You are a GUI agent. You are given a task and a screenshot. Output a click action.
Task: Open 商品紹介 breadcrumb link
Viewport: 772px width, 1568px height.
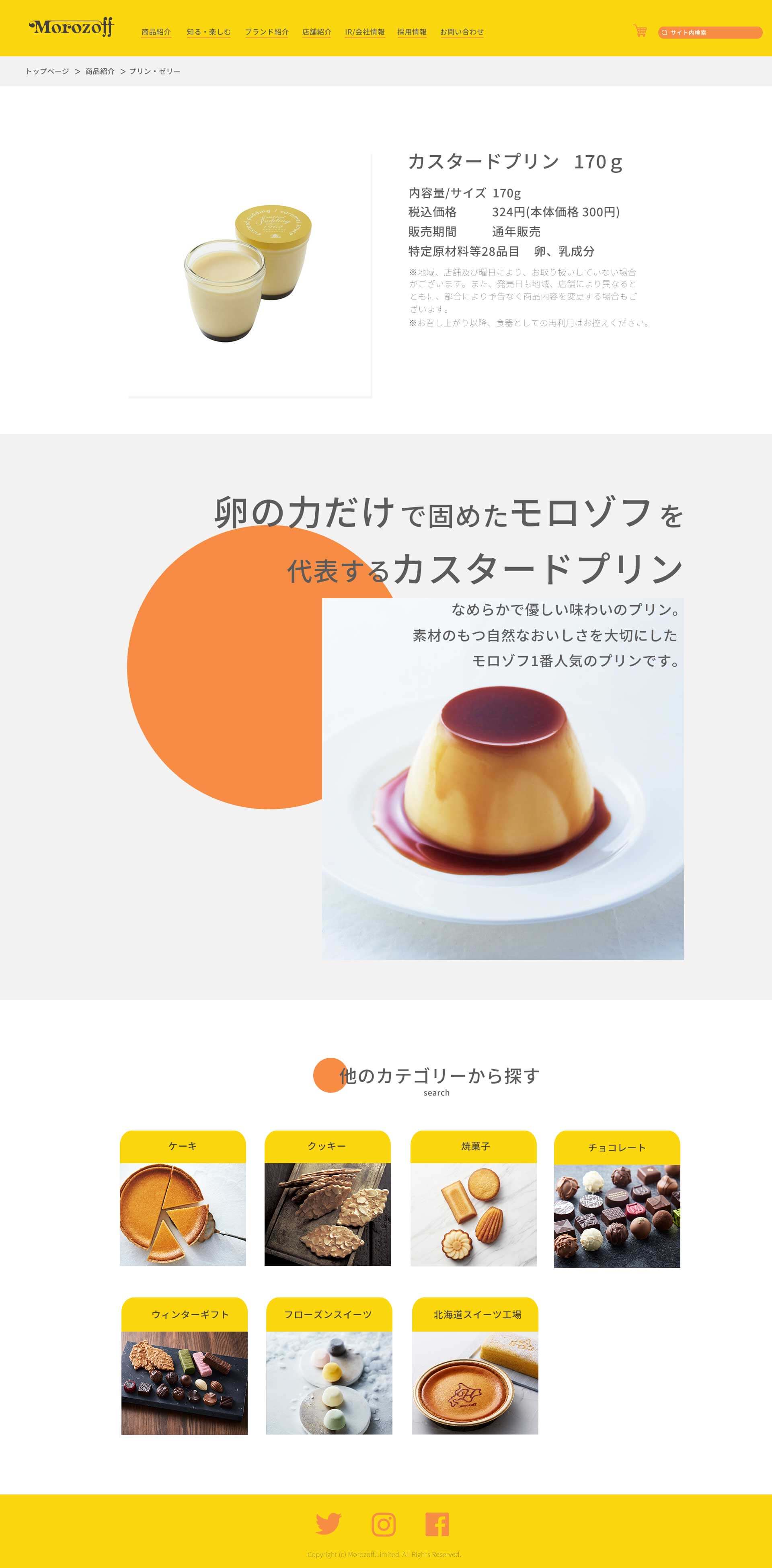click(100, 71)
